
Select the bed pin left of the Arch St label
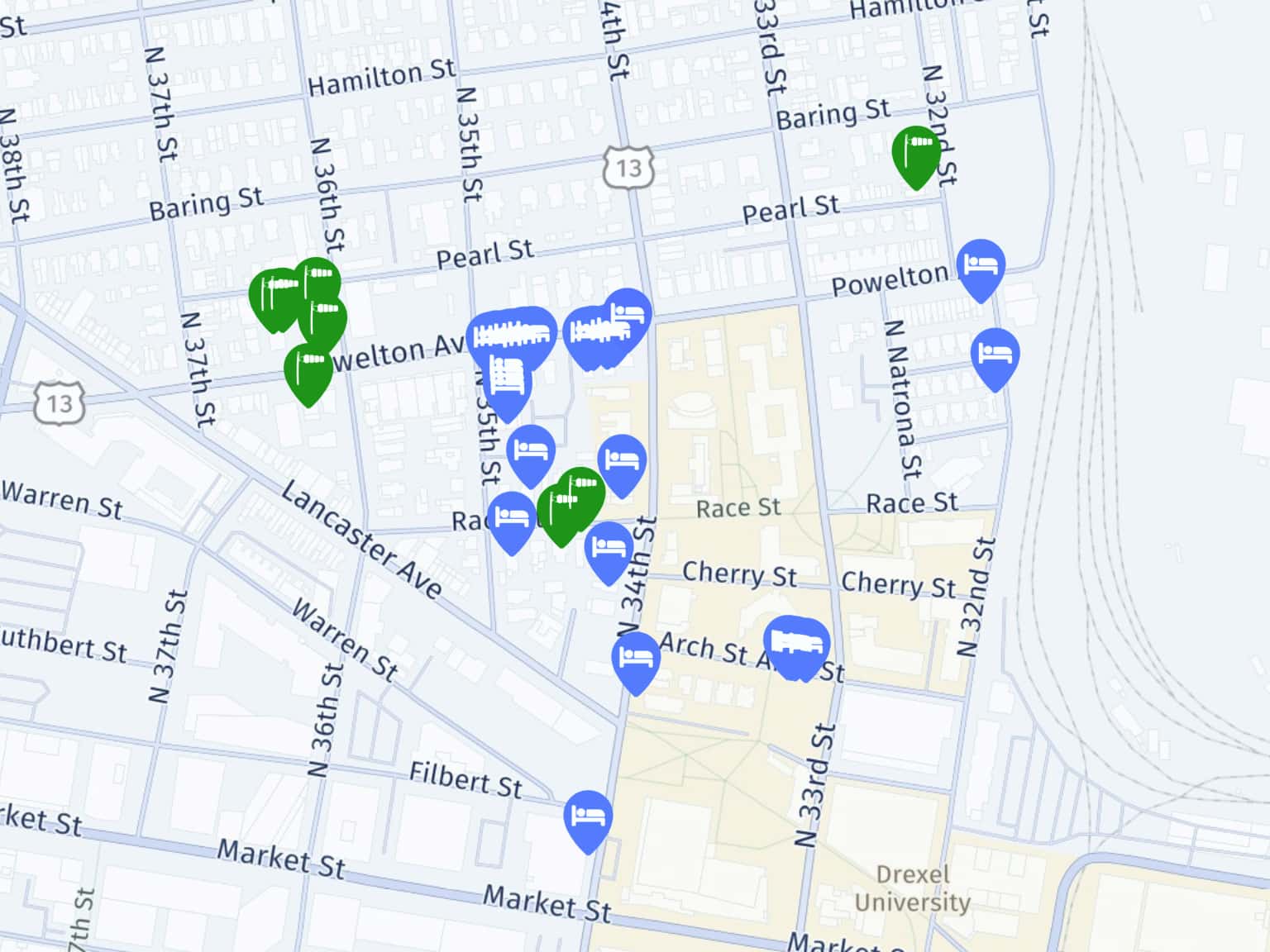click(x=636, y=659)
